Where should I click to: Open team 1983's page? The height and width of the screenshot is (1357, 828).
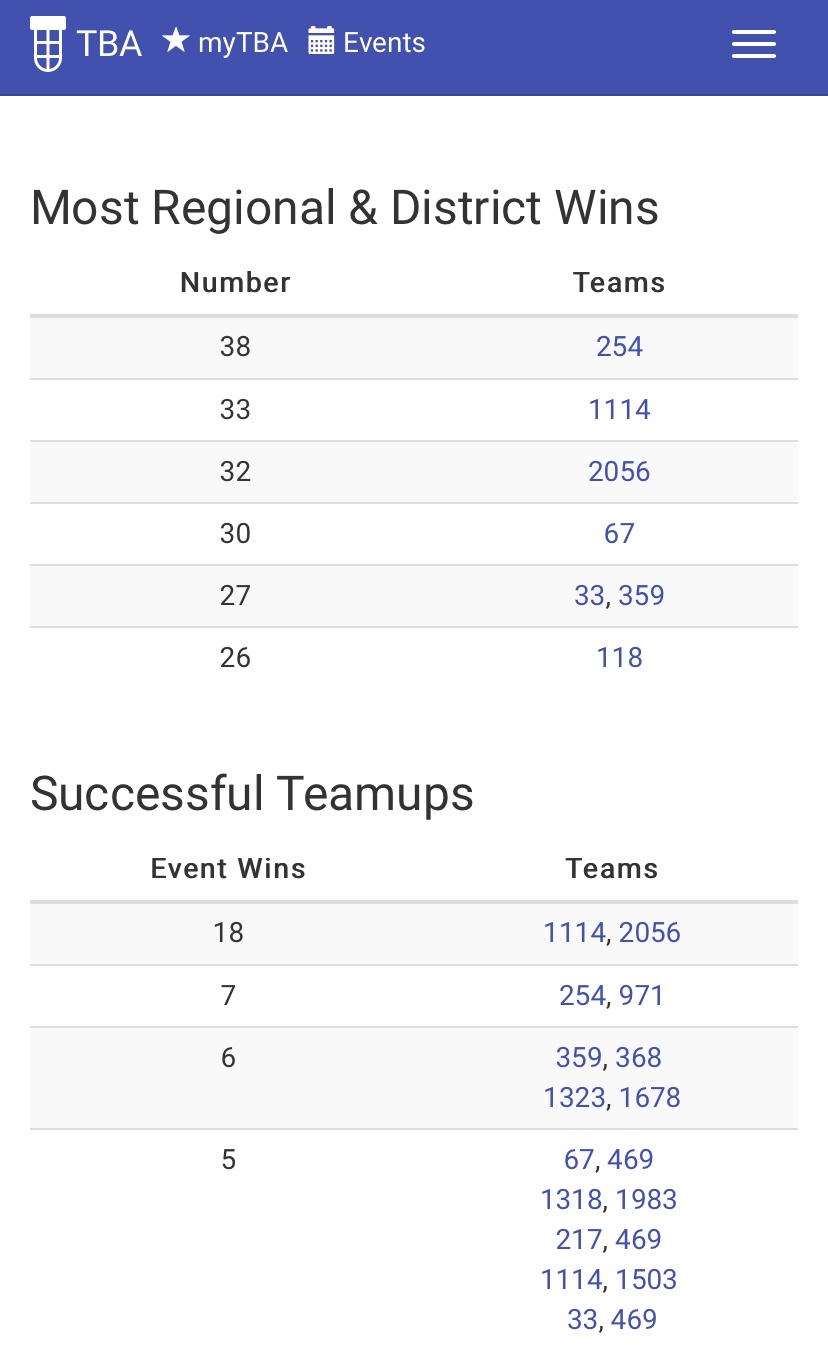click(647, 1199)
